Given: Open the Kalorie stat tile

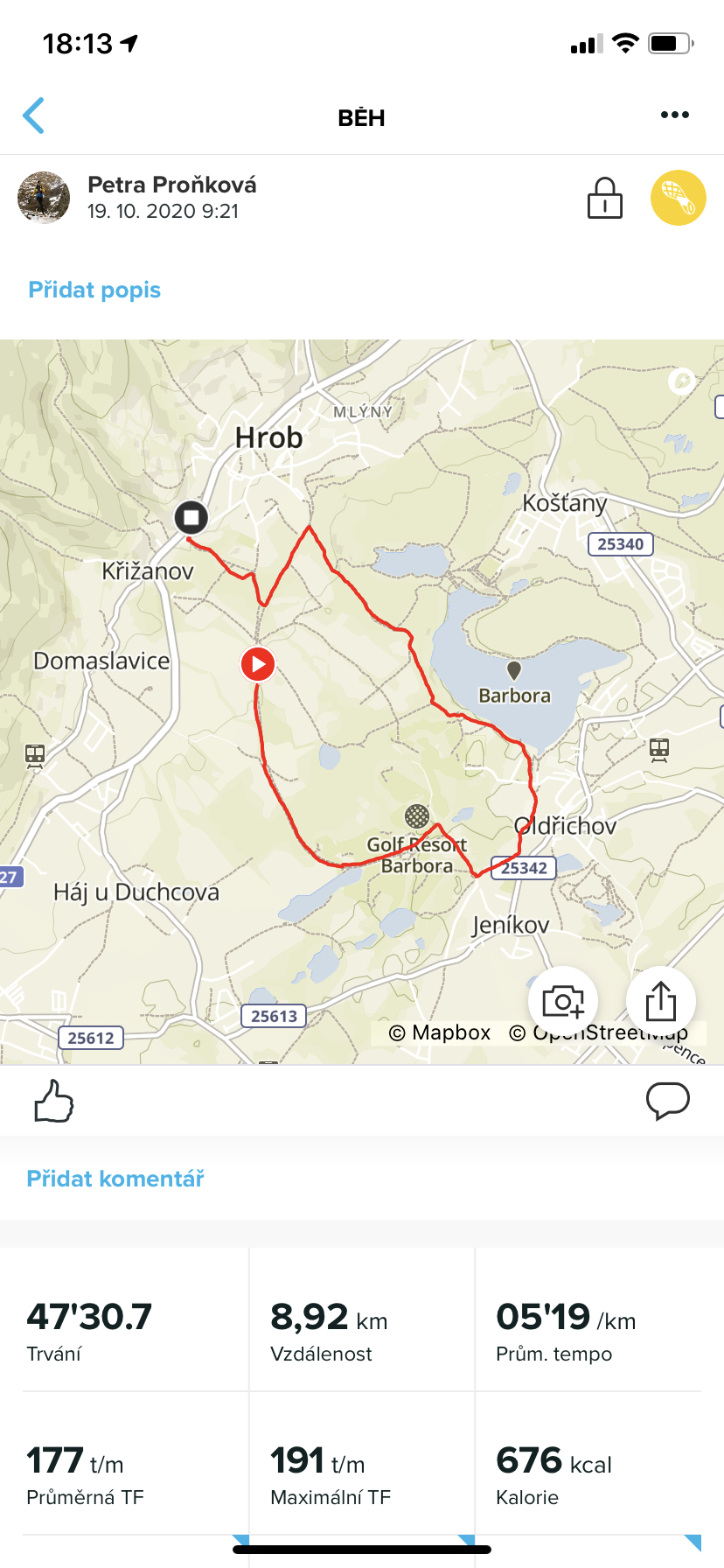Looking at the screenshot, I should (588, 1463).
